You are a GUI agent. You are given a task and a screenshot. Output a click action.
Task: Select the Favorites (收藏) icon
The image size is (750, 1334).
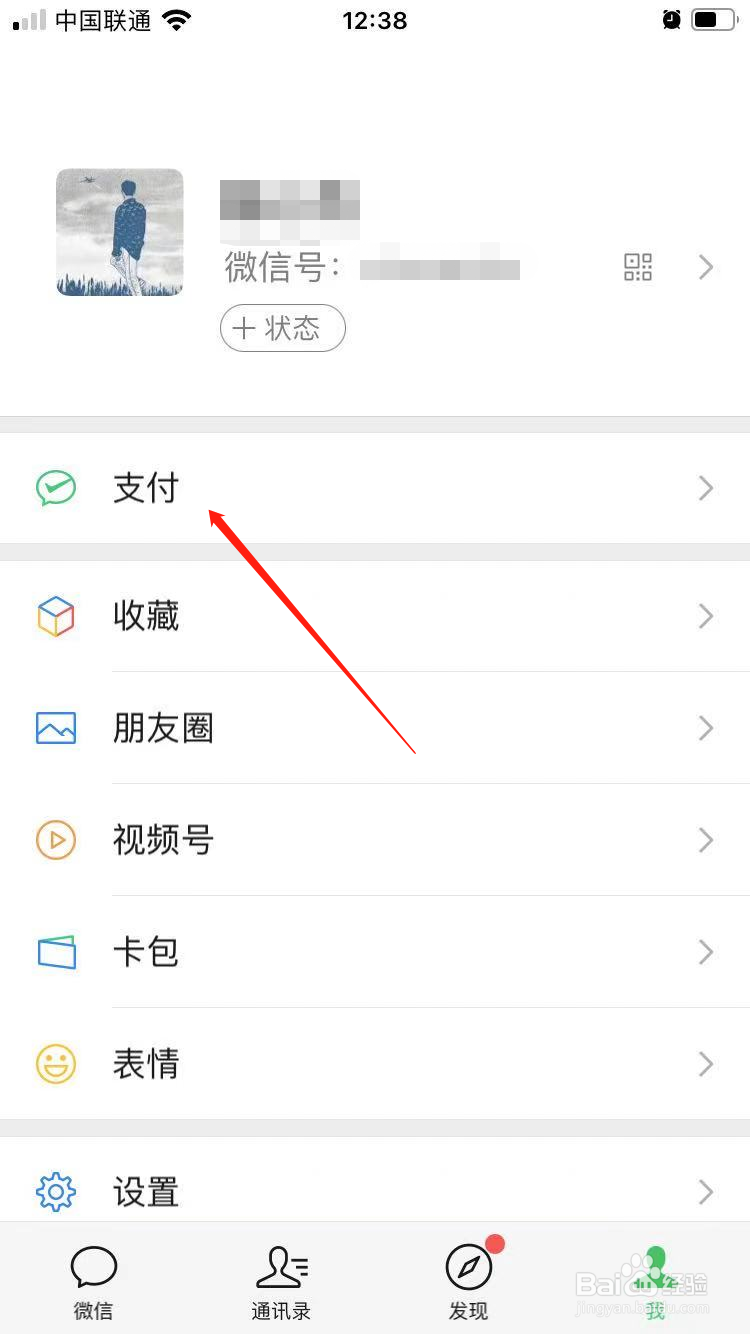(x=56, y=616)
